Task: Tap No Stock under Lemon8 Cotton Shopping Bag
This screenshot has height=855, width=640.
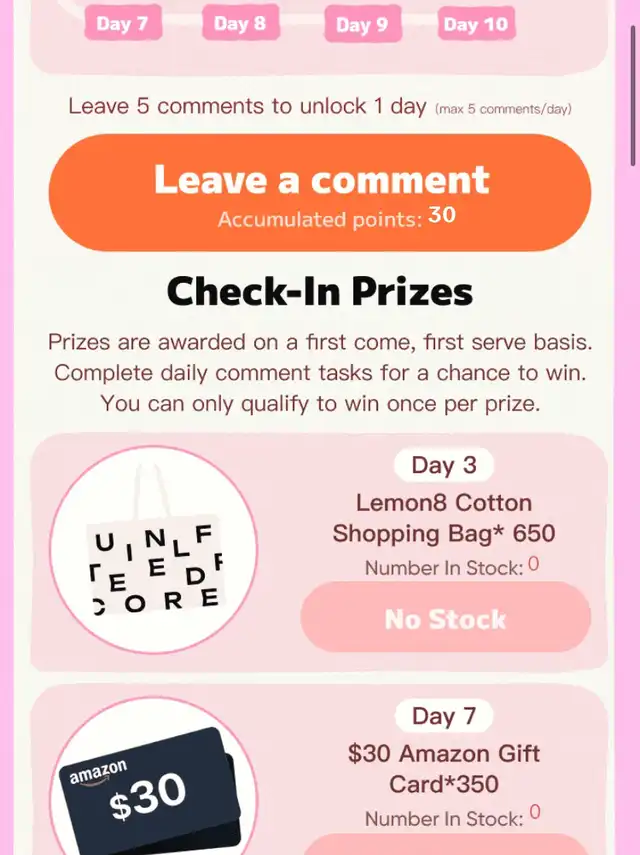Action: pyautogui.click(x=445, y=618)
